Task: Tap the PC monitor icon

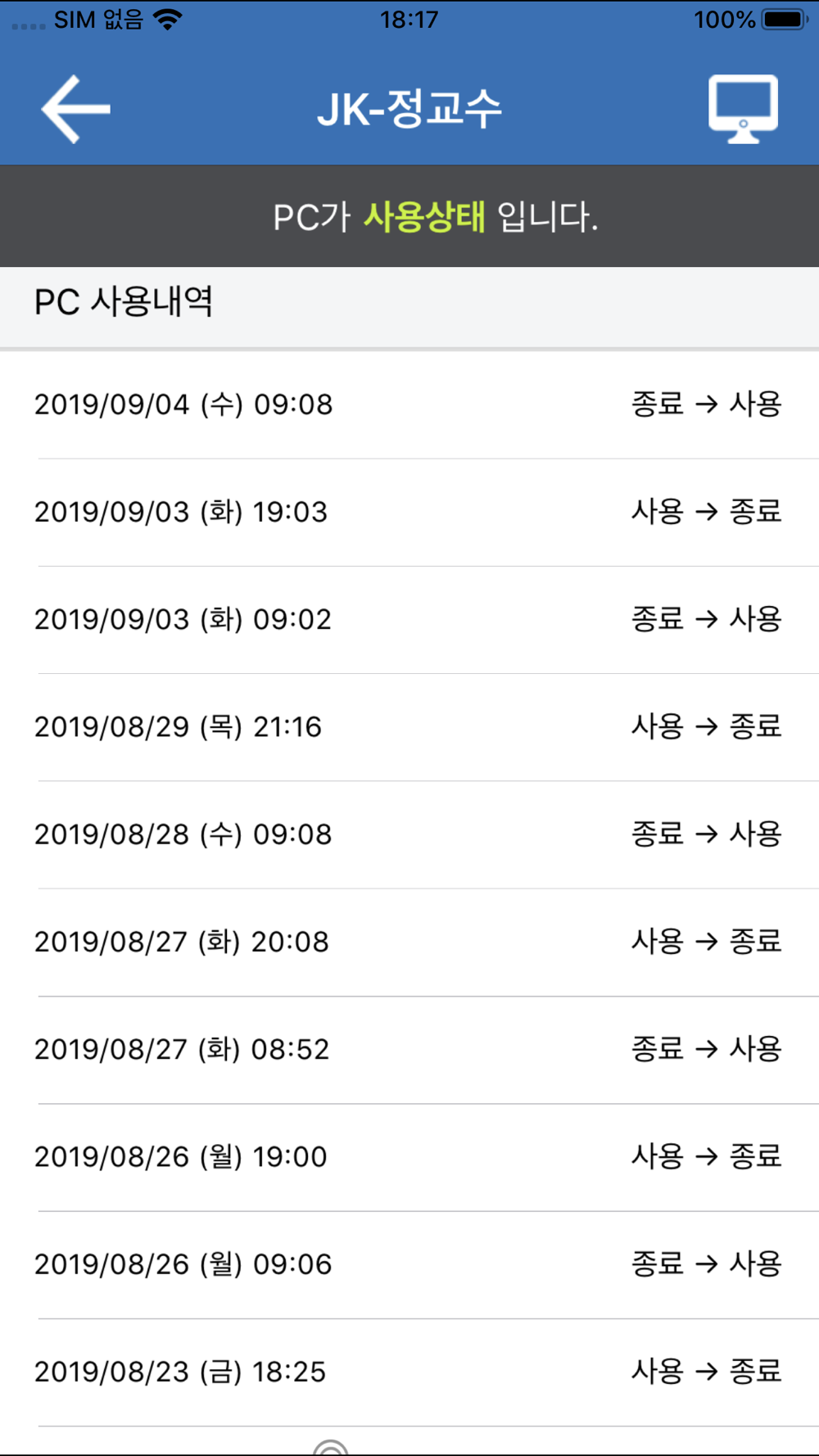Action: coord(743,109)
